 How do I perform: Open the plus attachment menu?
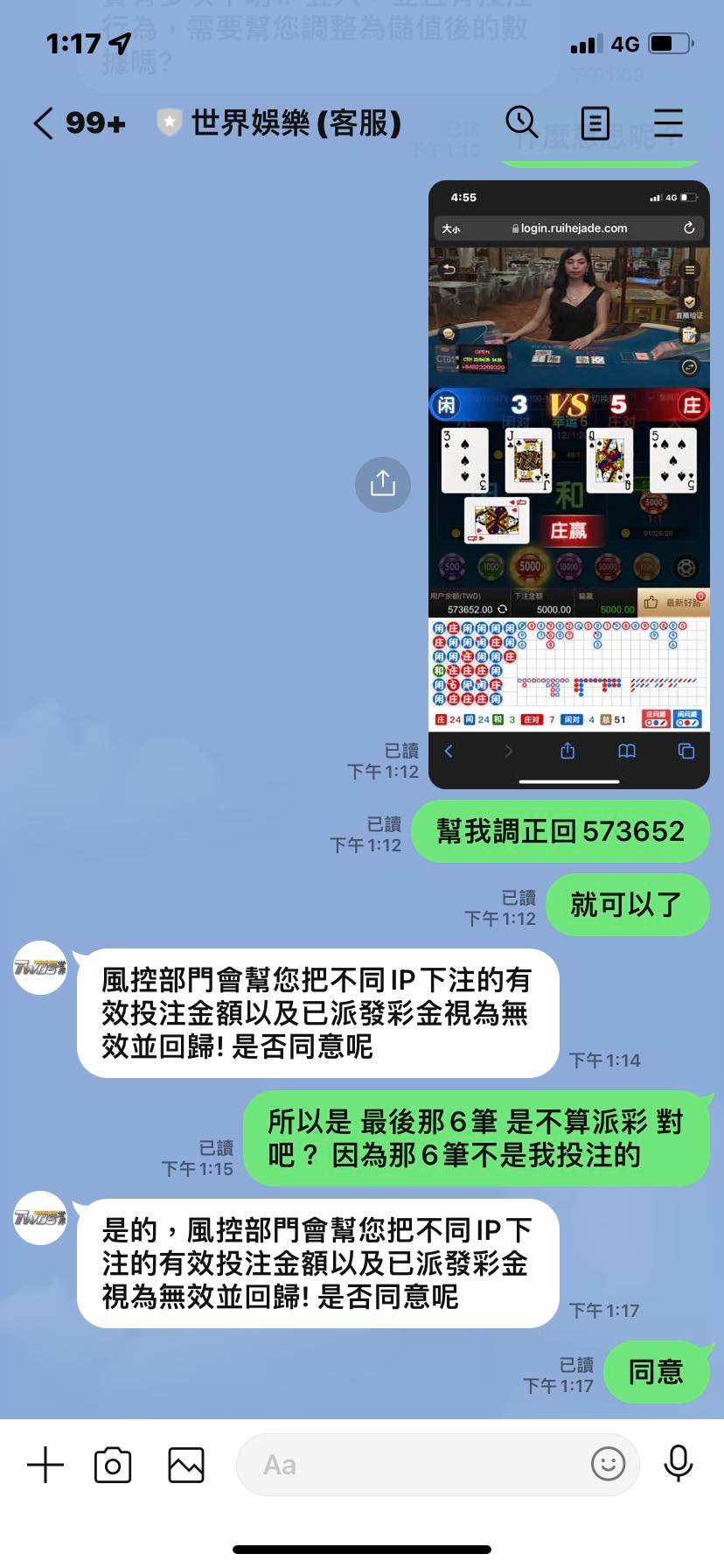45,1464
